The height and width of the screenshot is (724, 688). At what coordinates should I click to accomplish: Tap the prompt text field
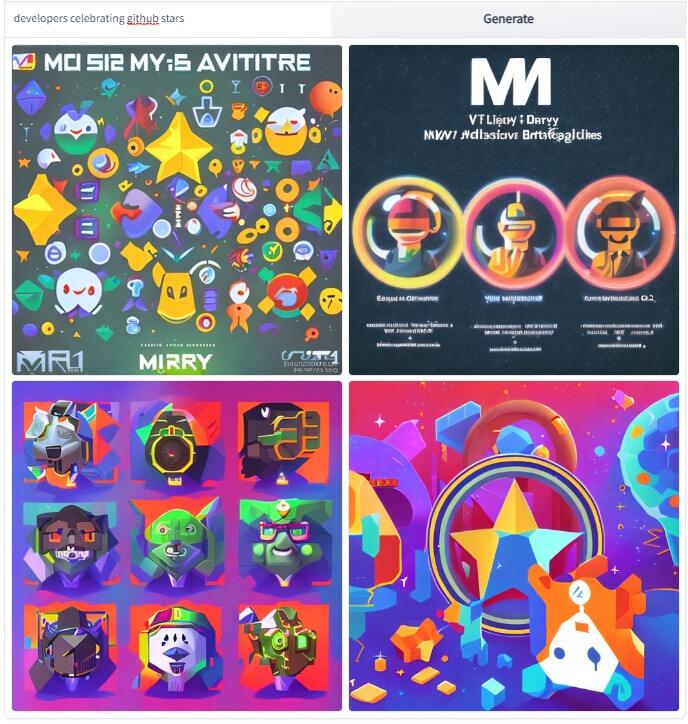[168, 19]
